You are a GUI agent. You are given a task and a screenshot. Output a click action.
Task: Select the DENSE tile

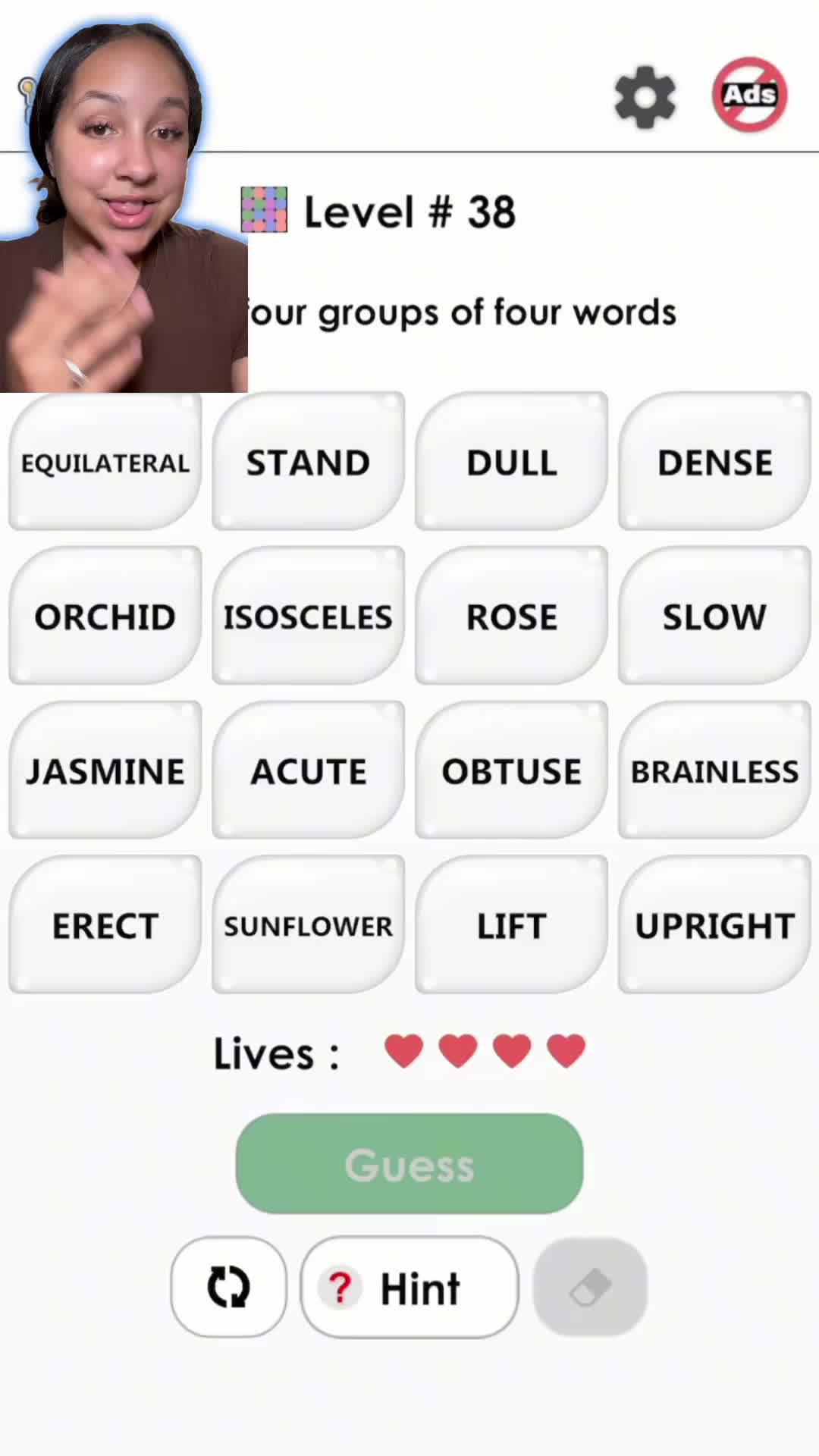point(714,462)
